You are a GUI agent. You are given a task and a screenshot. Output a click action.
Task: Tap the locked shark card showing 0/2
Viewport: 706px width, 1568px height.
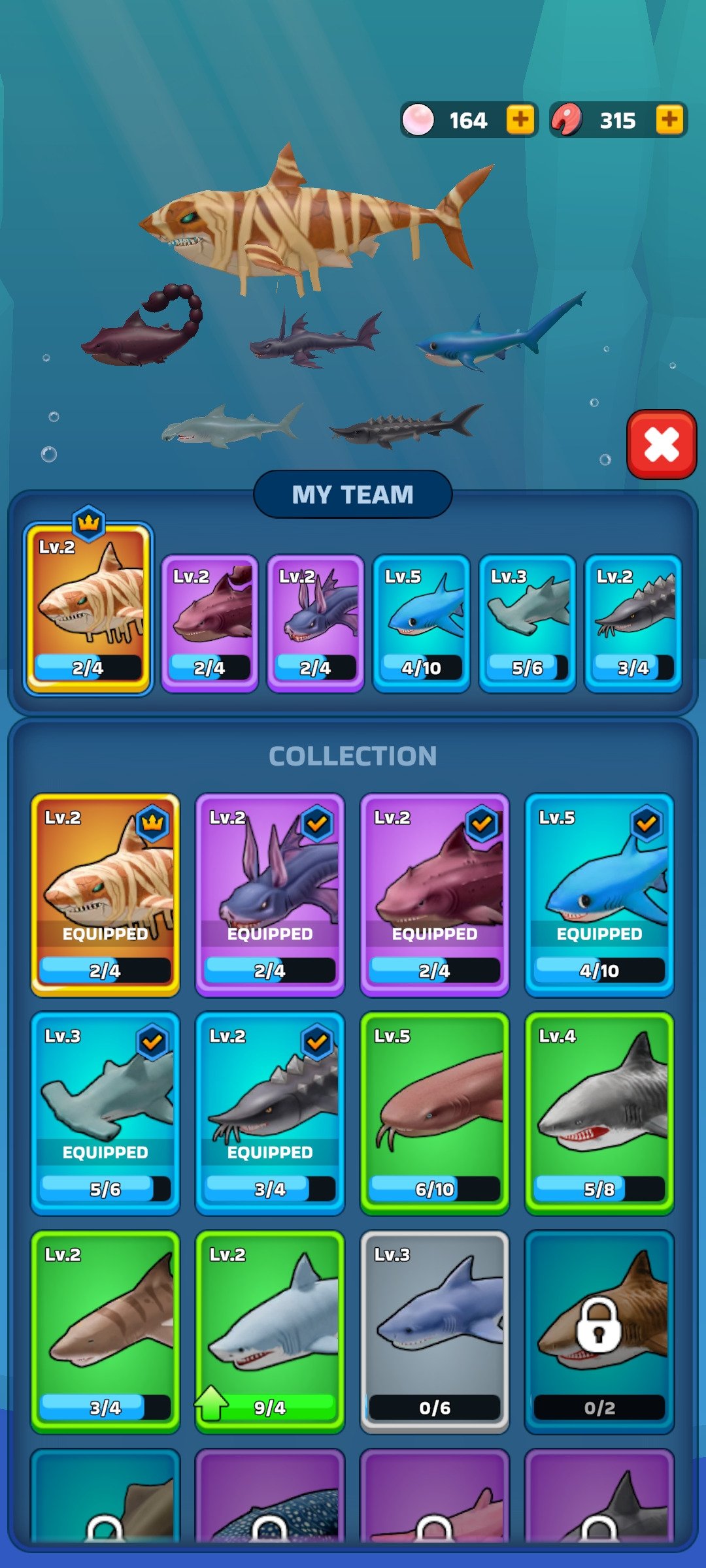coord(599,1332)
